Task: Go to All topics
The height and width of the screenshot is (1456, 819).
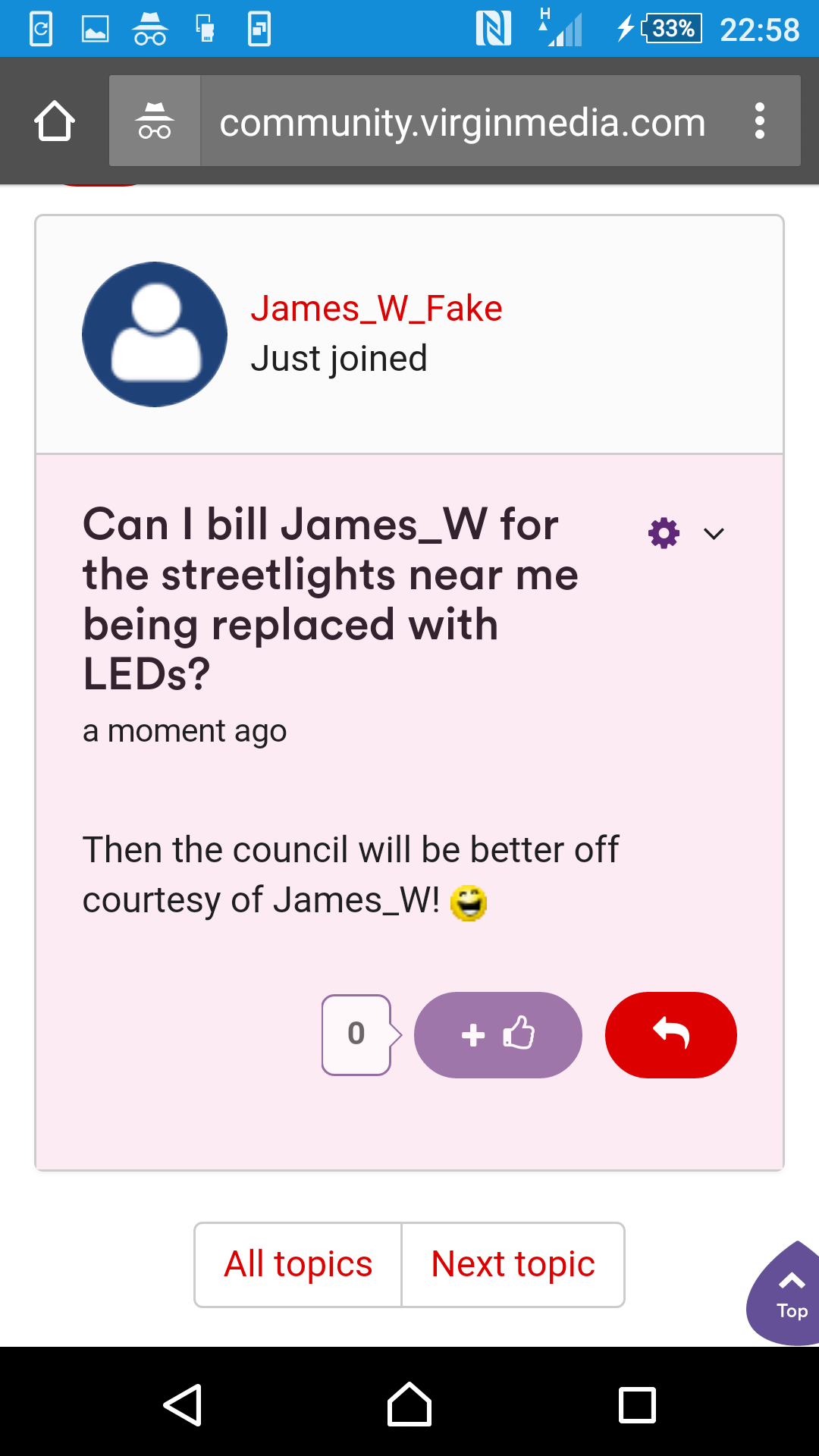Action: [x=298, y=1264]
